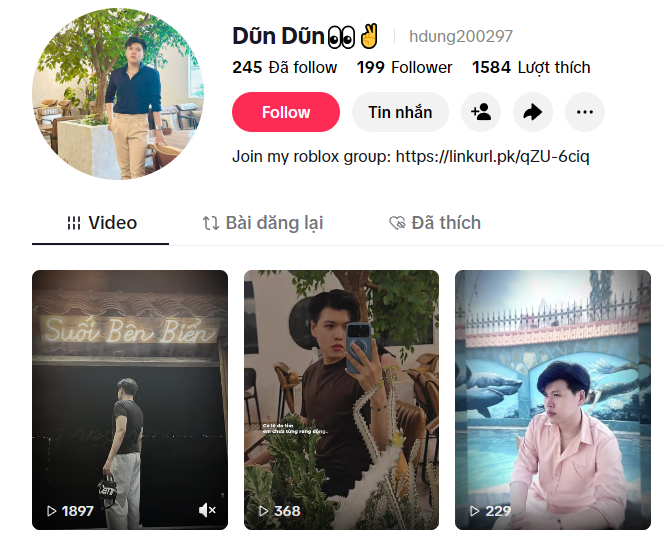Viewport: 663px width, 542px height.
Task: Share this profile
Action: (533, 112)
